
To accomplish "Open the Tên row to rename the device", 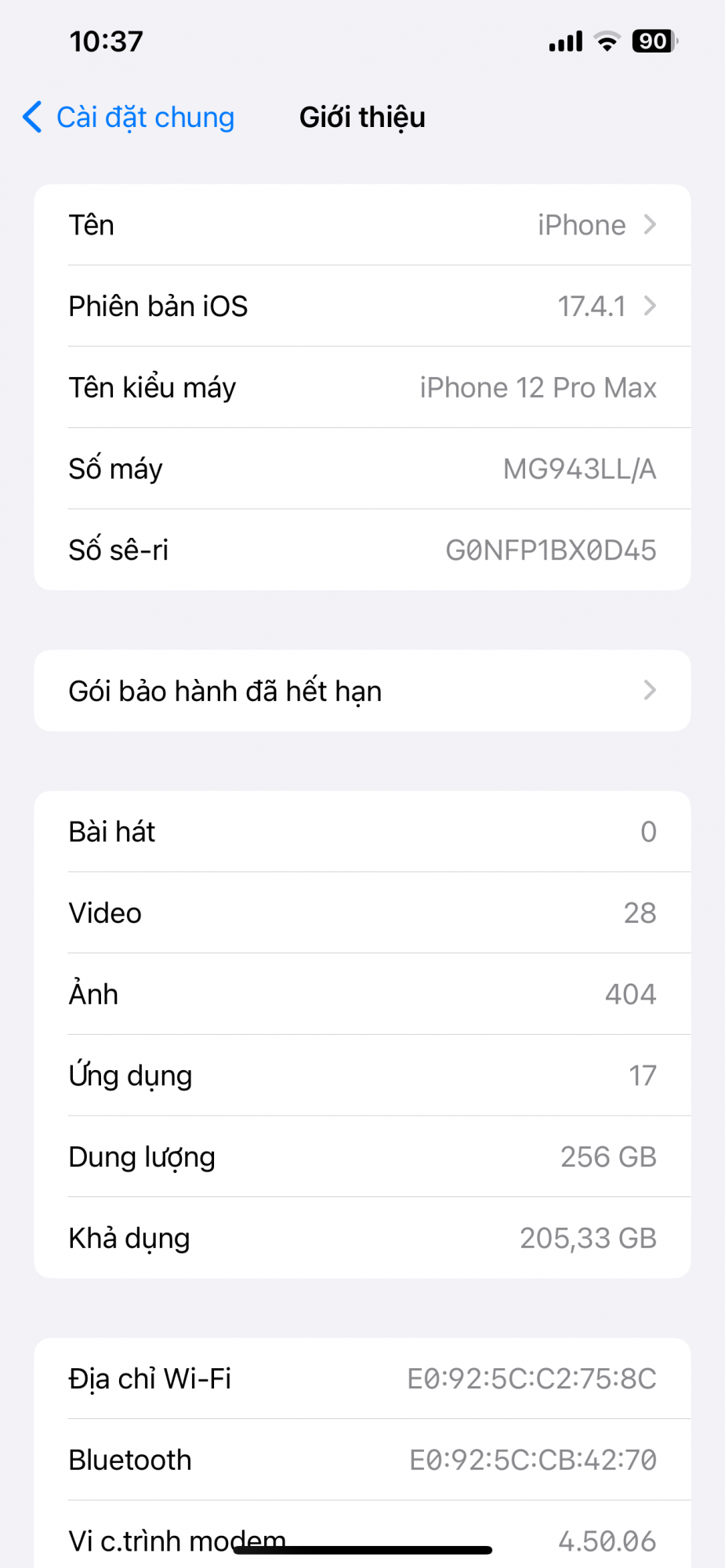I will pyautogui.click(x=362, y=226).
